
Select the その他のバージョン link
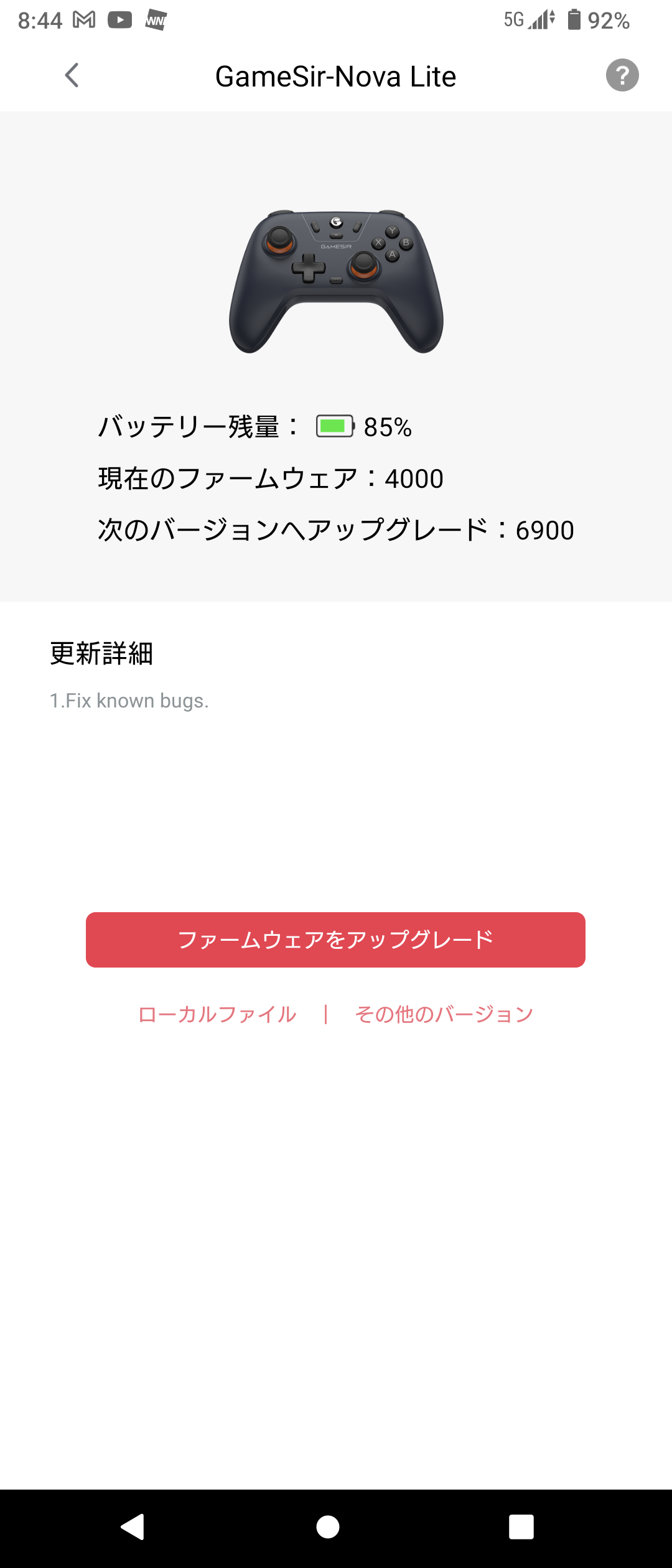444,1014
